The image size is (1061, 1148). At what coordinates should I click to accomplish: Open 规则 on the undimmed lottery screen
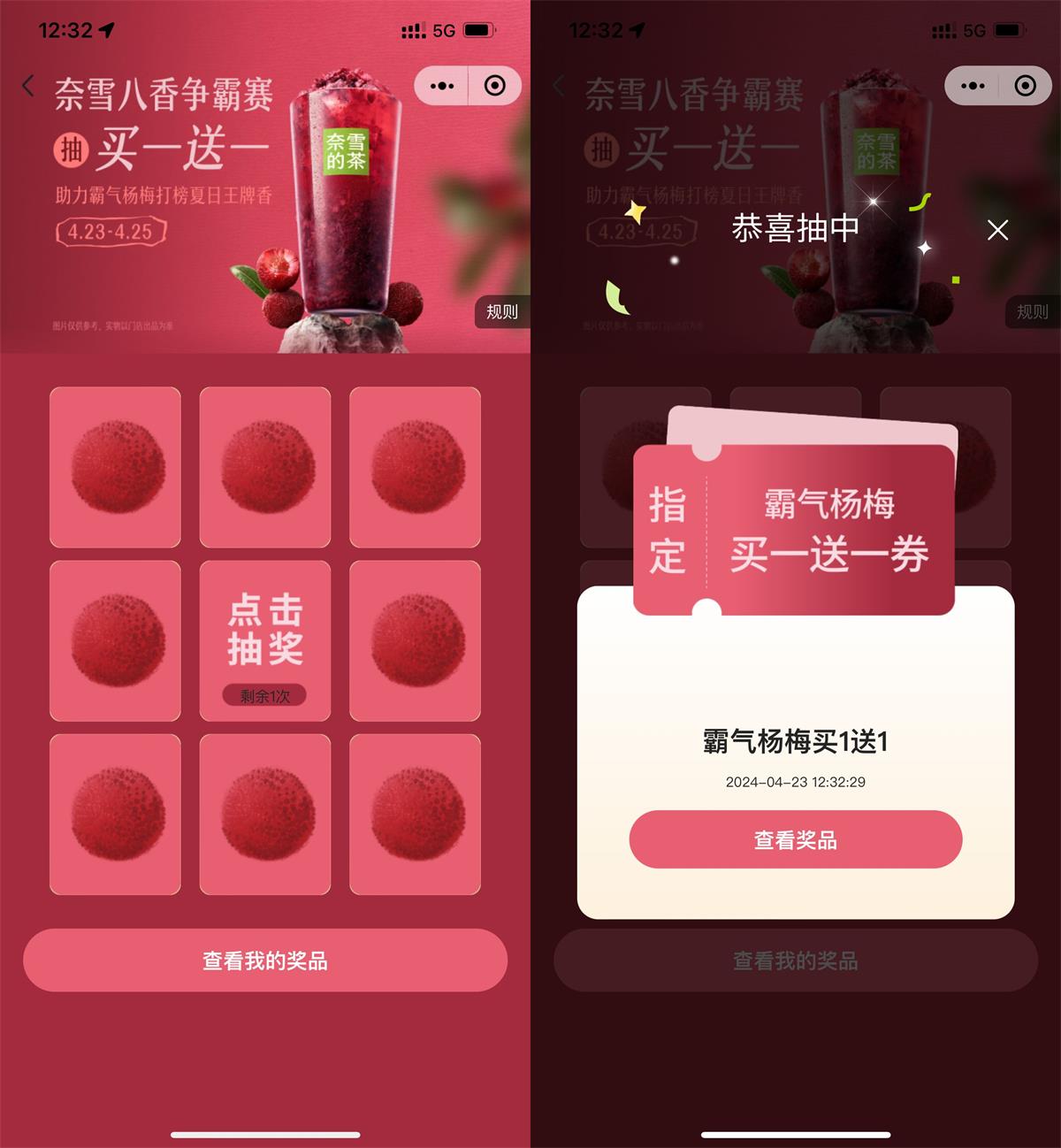tap(501, 311)
